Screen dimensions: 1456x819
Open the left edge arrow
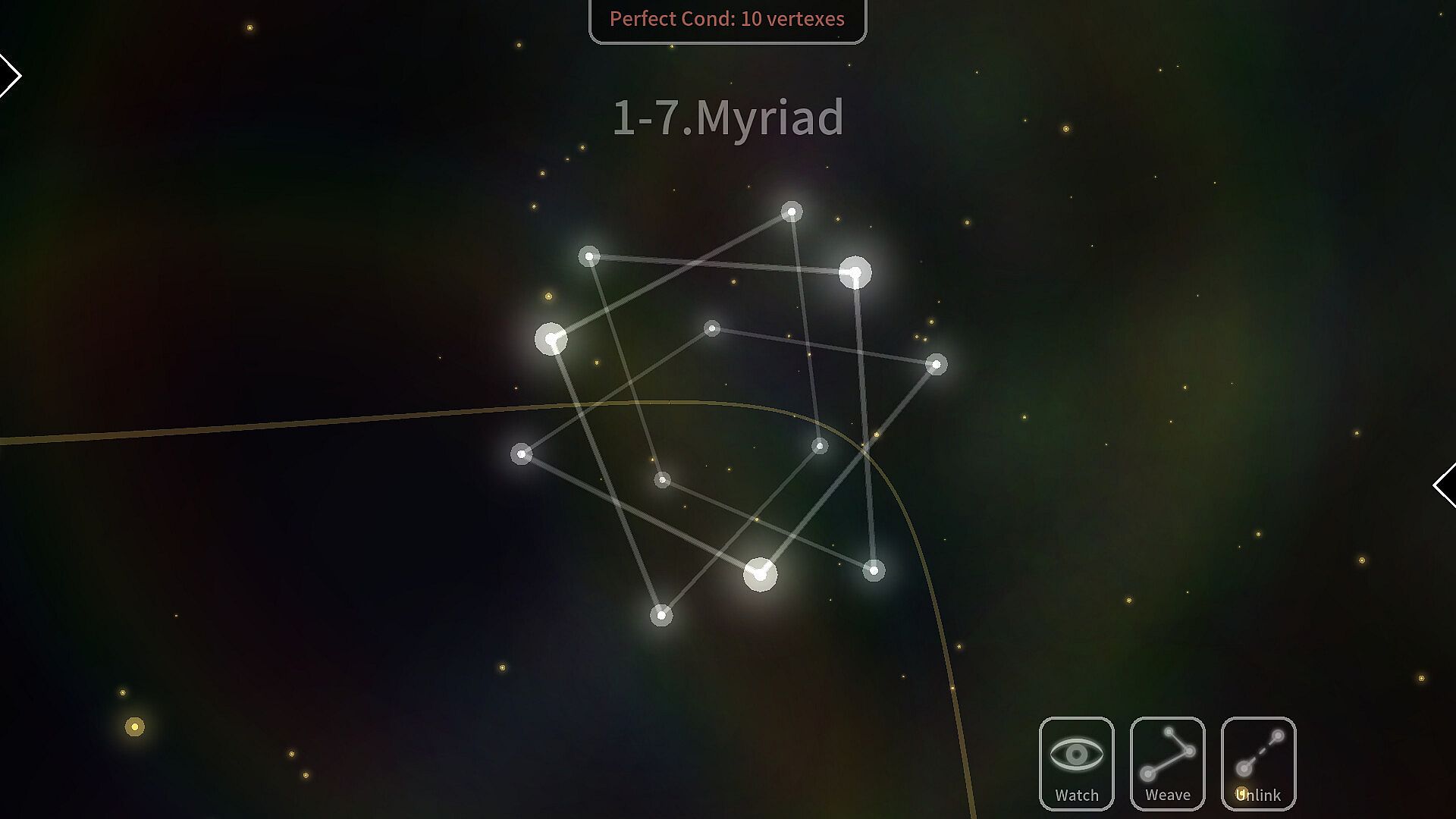pos(11,75)
